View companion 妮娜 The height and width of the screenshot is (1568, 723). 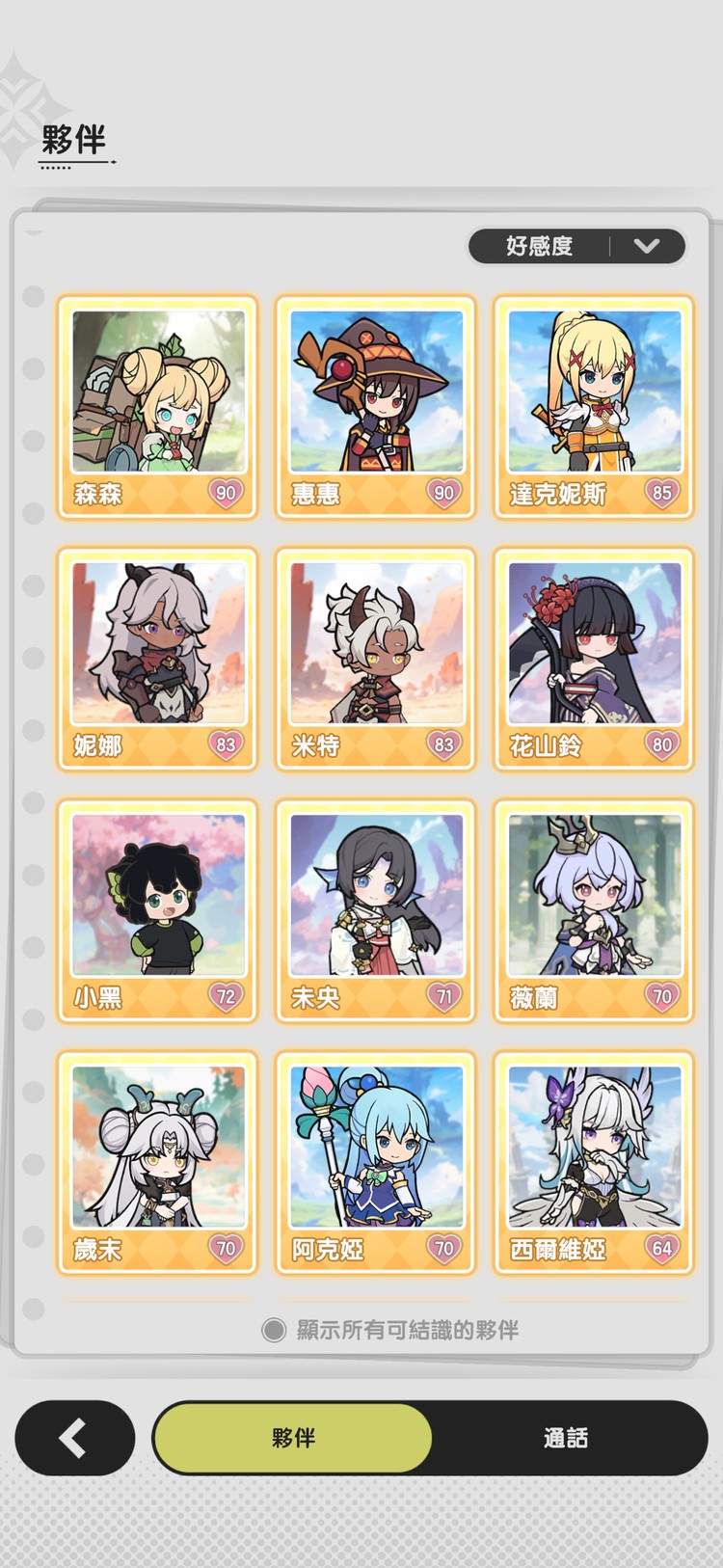[x=158, y=659]
